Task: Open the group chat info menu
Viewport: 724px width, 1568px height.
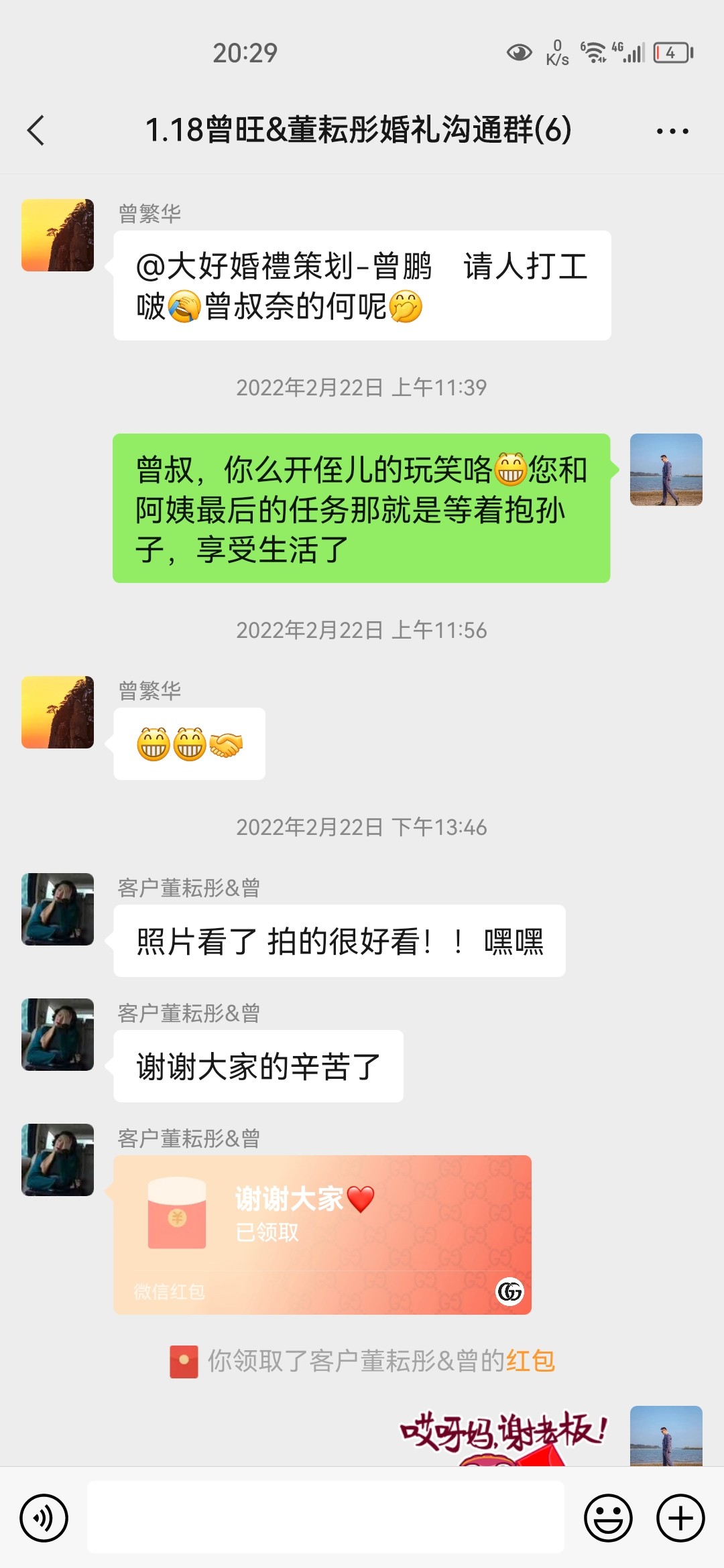Action: [x=672, y=131]
